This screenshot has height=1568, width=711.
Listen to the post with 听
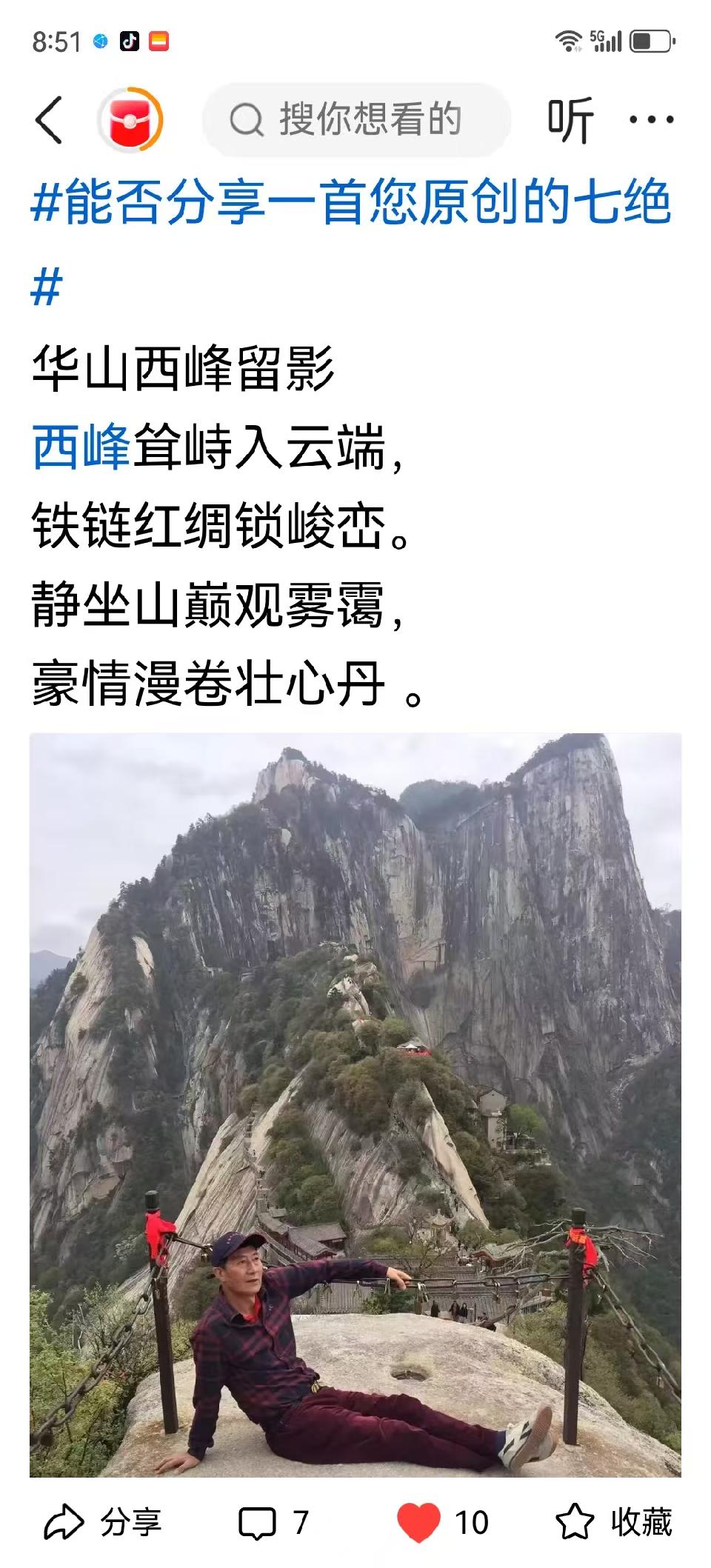pos(570,120)
